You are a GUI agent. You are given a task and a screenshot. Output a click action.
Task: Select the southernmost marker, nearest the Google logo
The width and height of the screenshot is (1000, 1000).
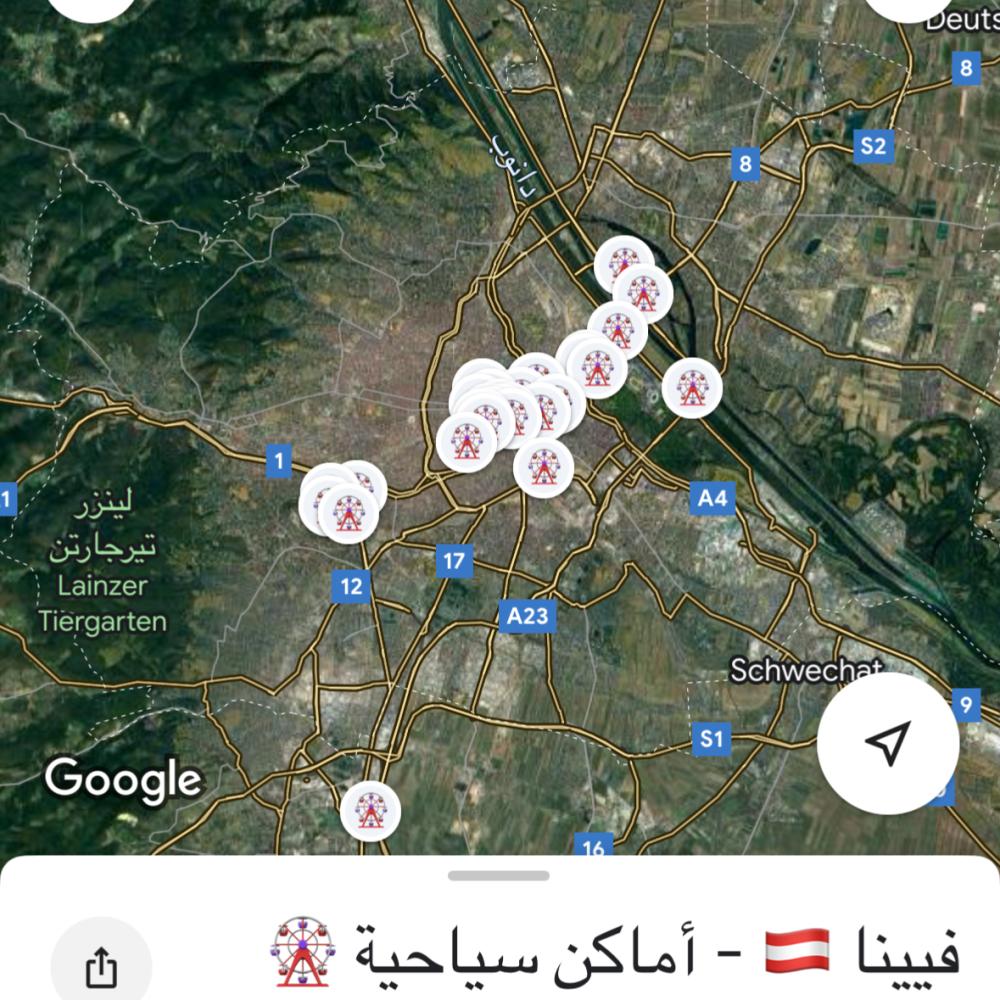point(370,810)
